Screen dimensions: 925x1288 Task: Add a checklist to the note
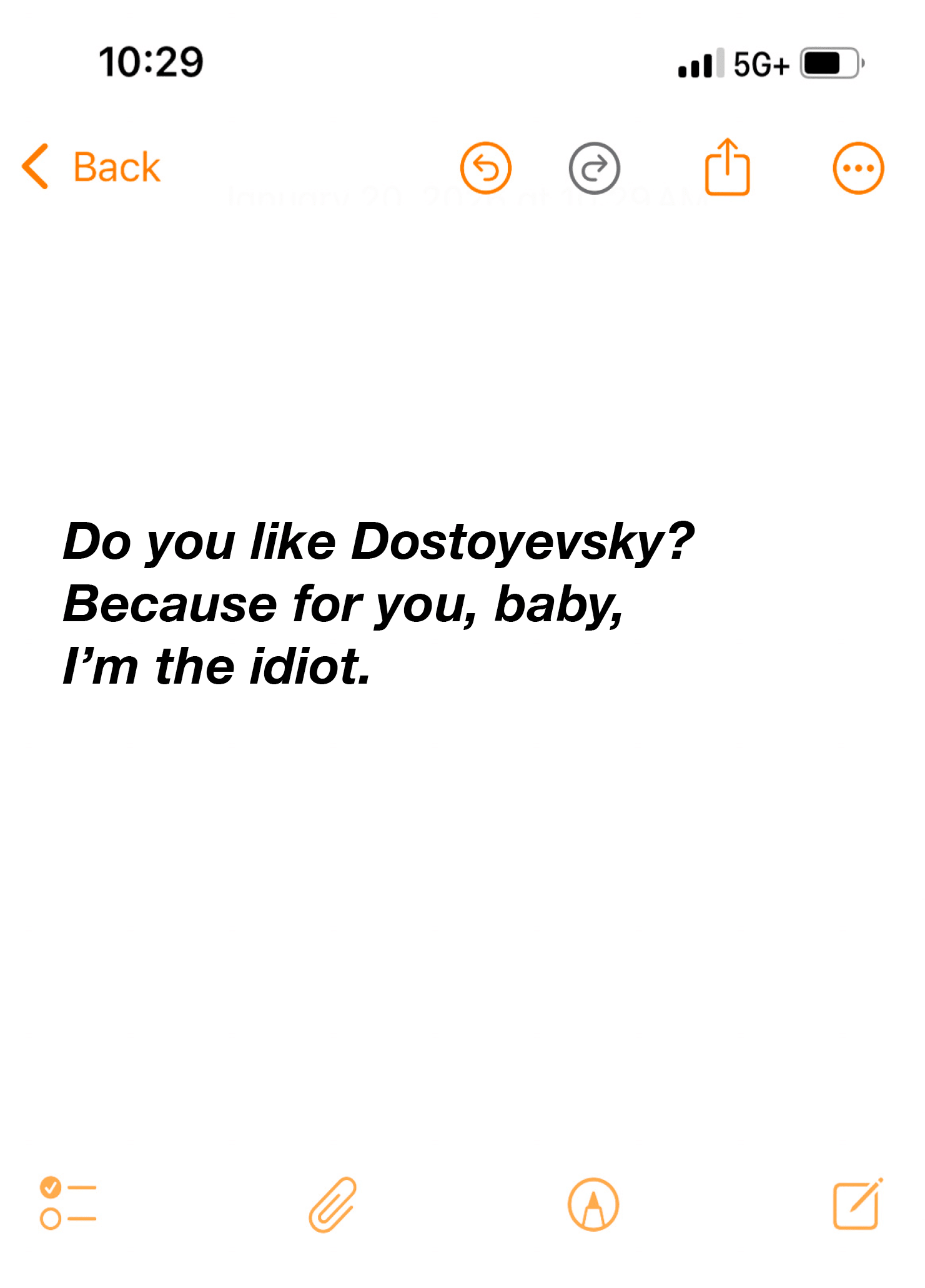(68, 1203)
